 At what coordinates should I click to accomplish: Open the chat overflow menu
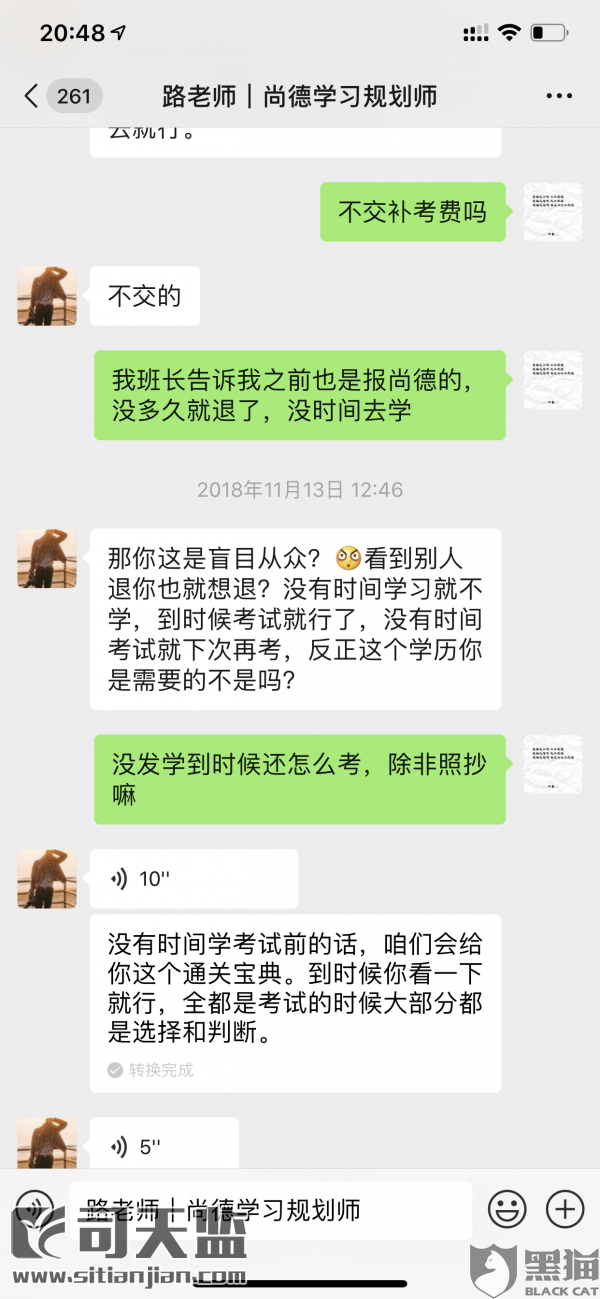(559, 96)
